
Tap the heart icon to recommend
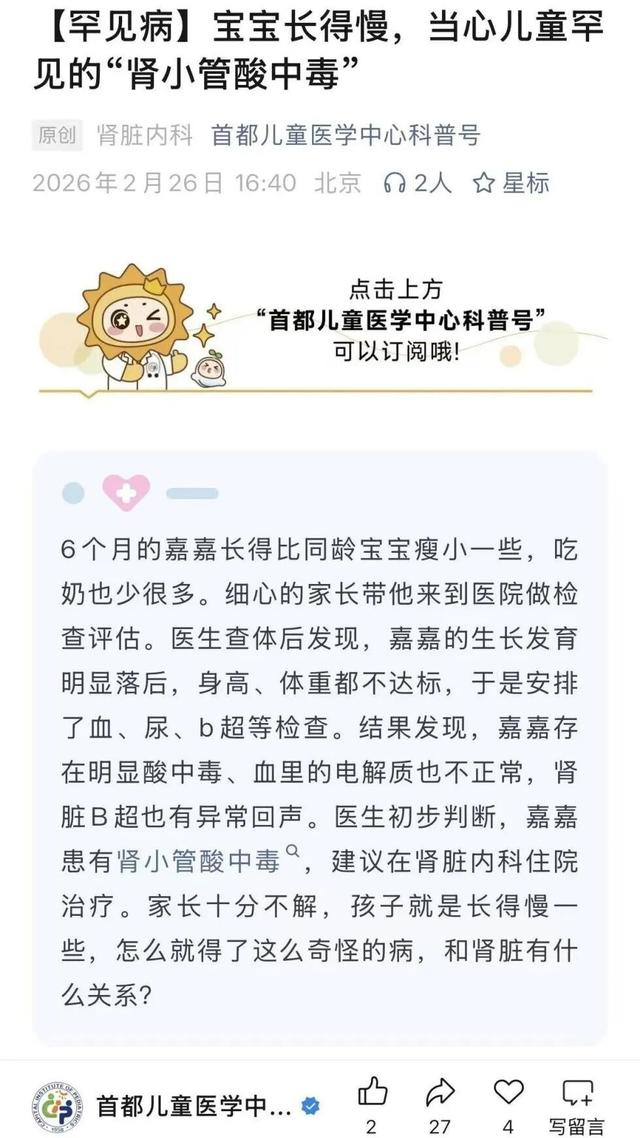click(x=509, y=1091)
